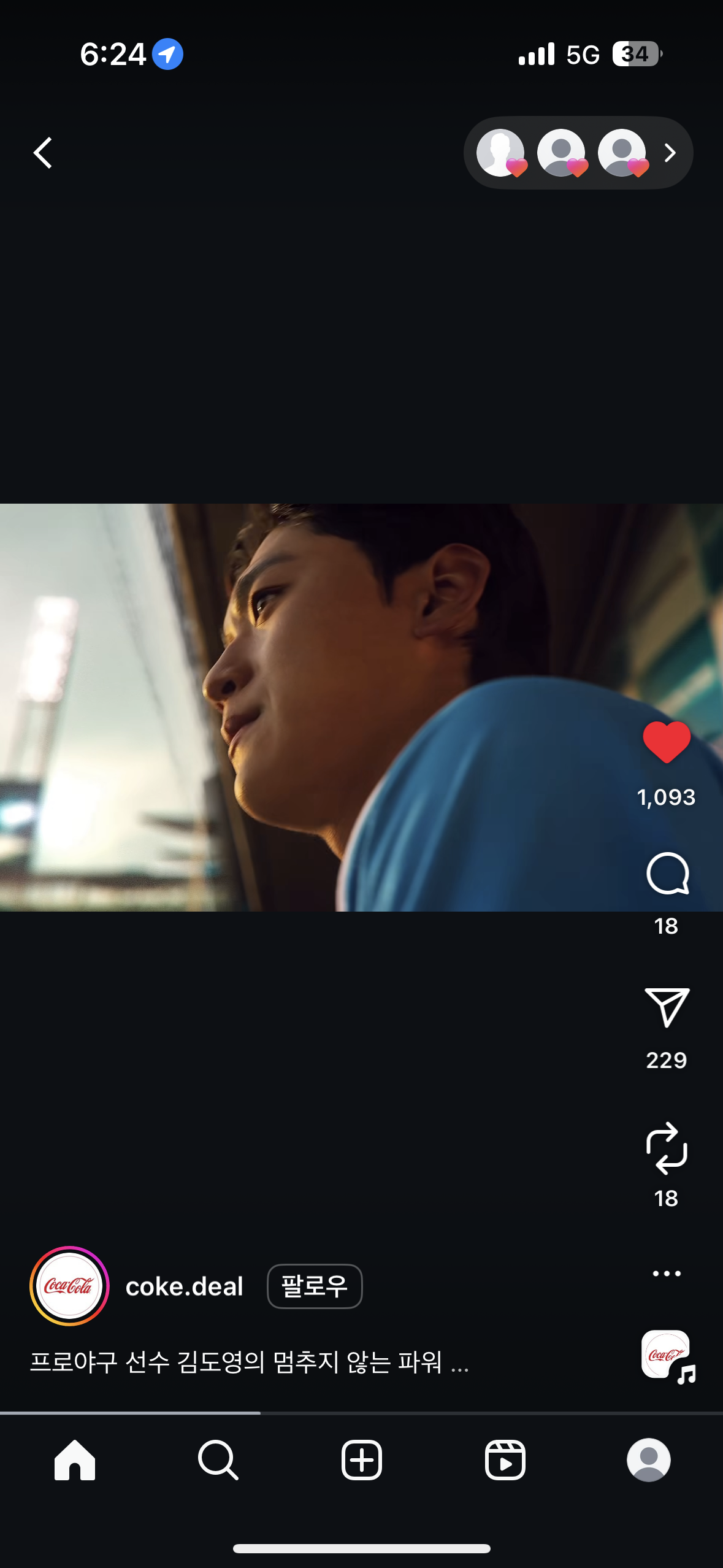Share the reel with paper plane icon
This screenshot has width=723, height=1568.
(667, 1007)
